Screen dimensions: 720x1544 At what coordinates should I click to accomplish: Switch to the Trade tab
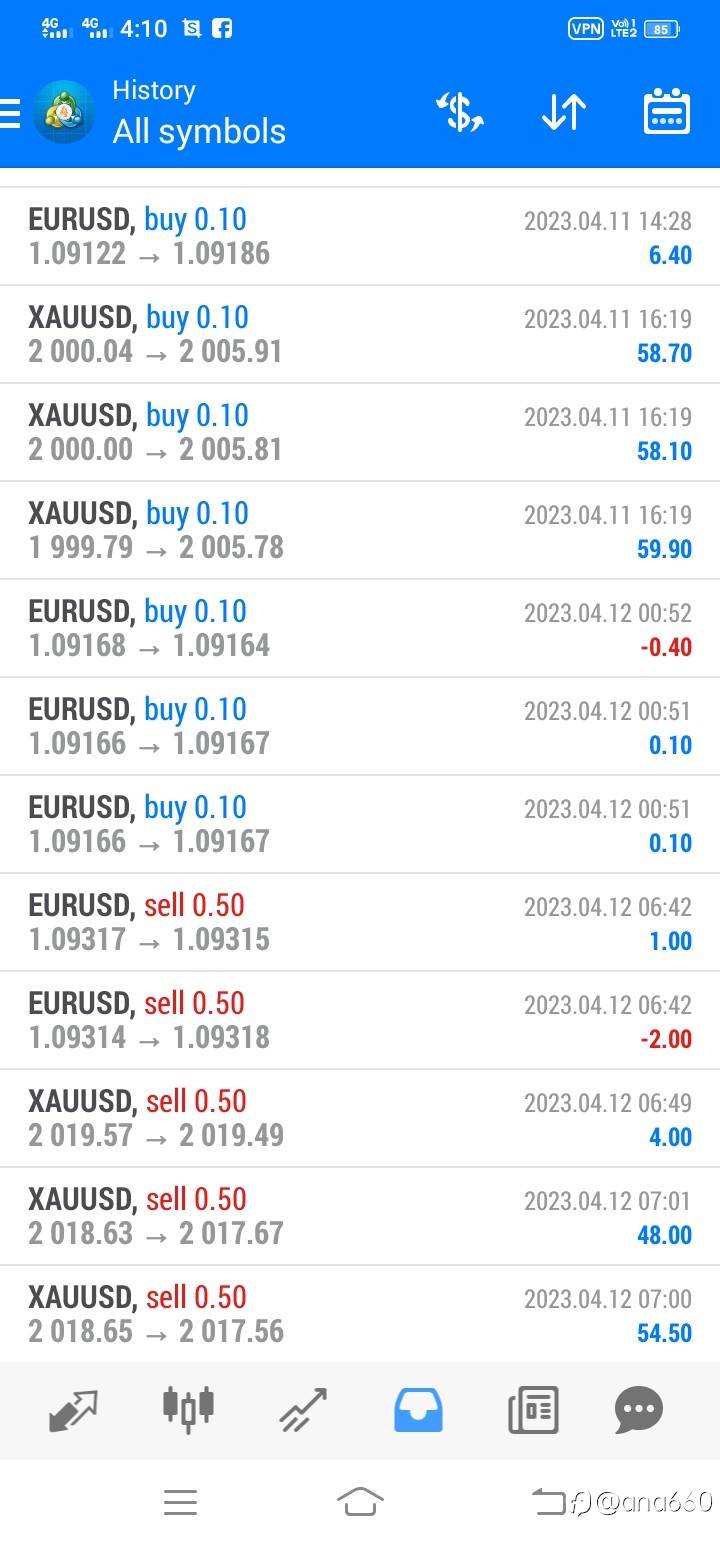(x=303, y=1410)
